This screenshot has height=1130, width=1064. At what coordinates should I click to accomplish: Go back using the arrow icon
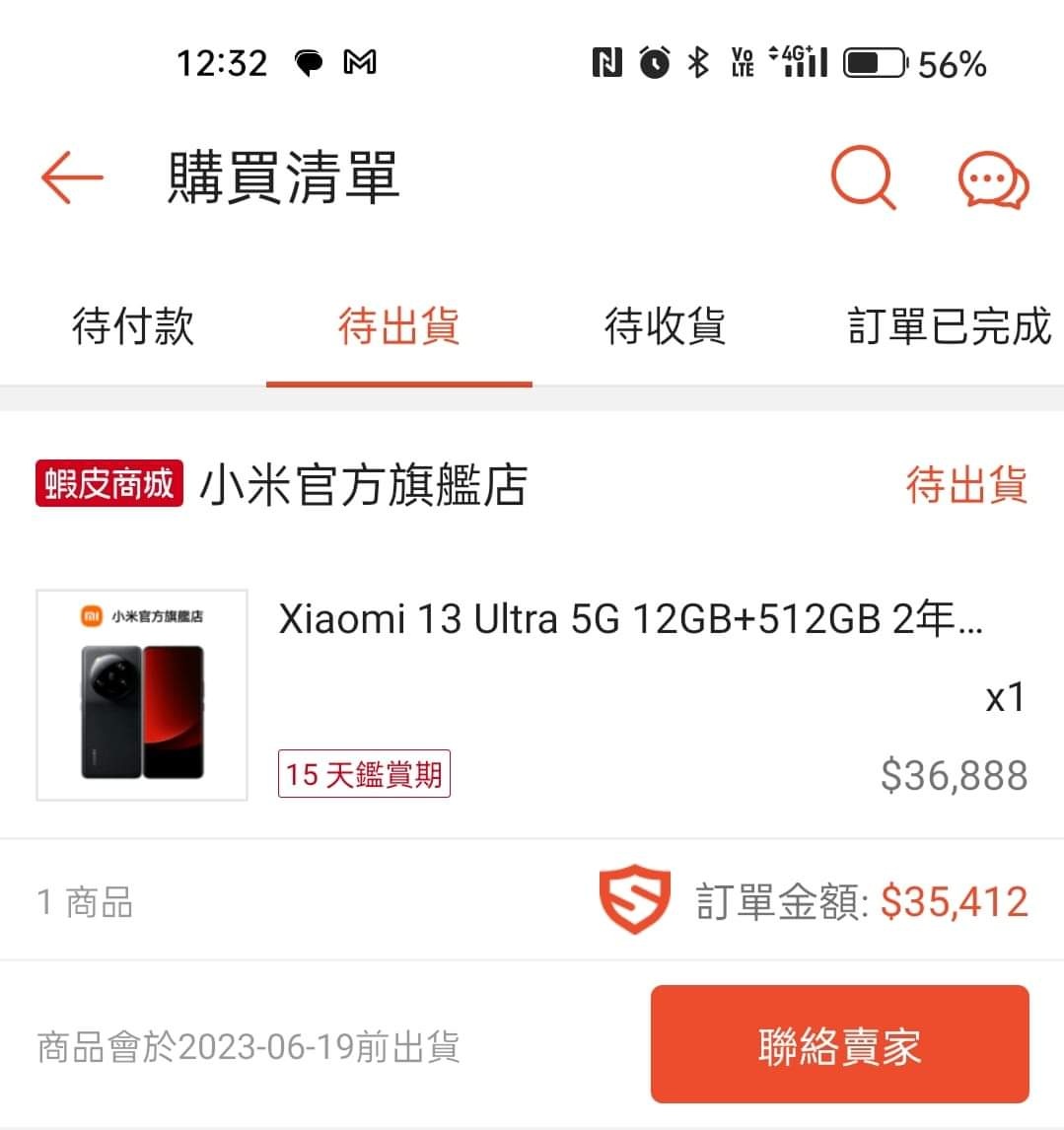click(x=72, y=178)
